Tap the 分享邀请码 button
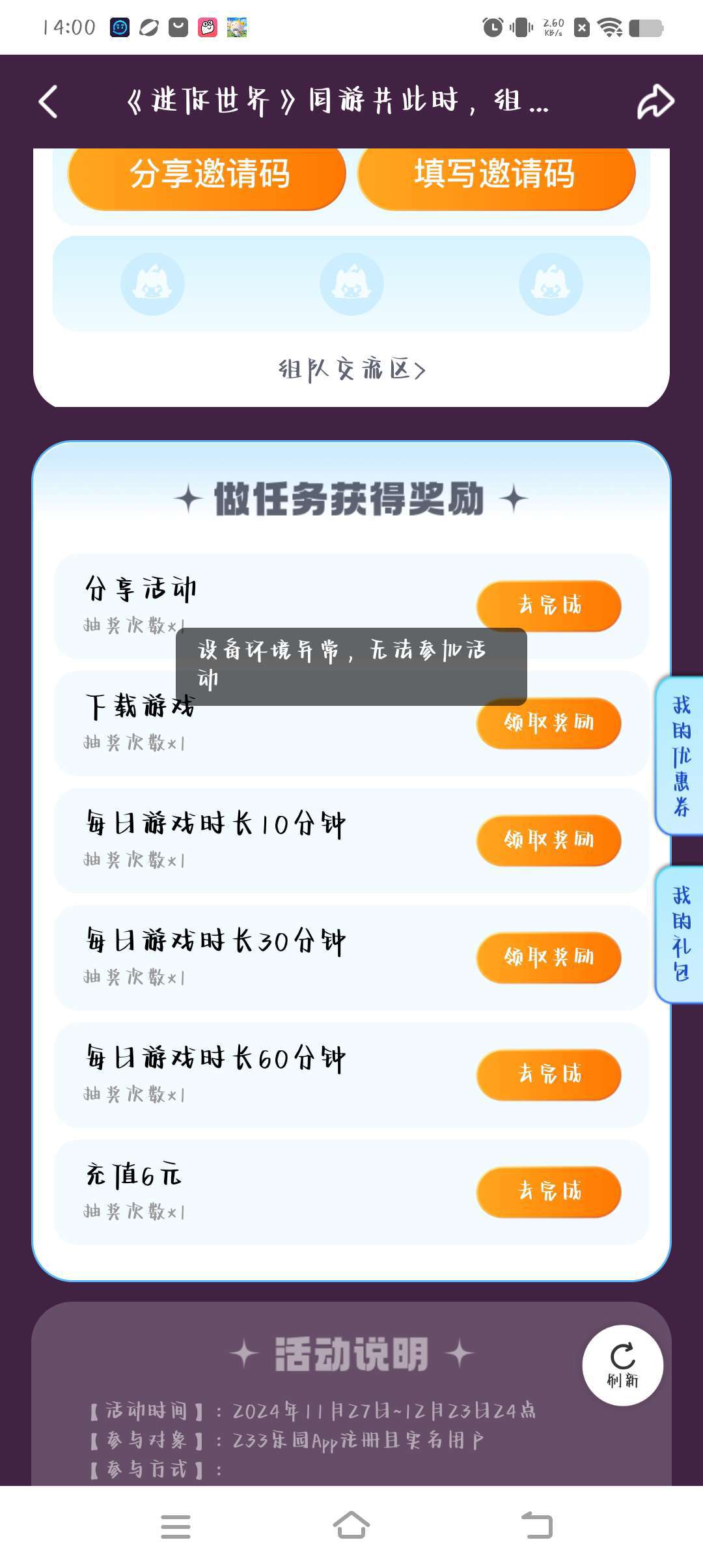This screenshot has height=1568, width=703. [207, 176]
